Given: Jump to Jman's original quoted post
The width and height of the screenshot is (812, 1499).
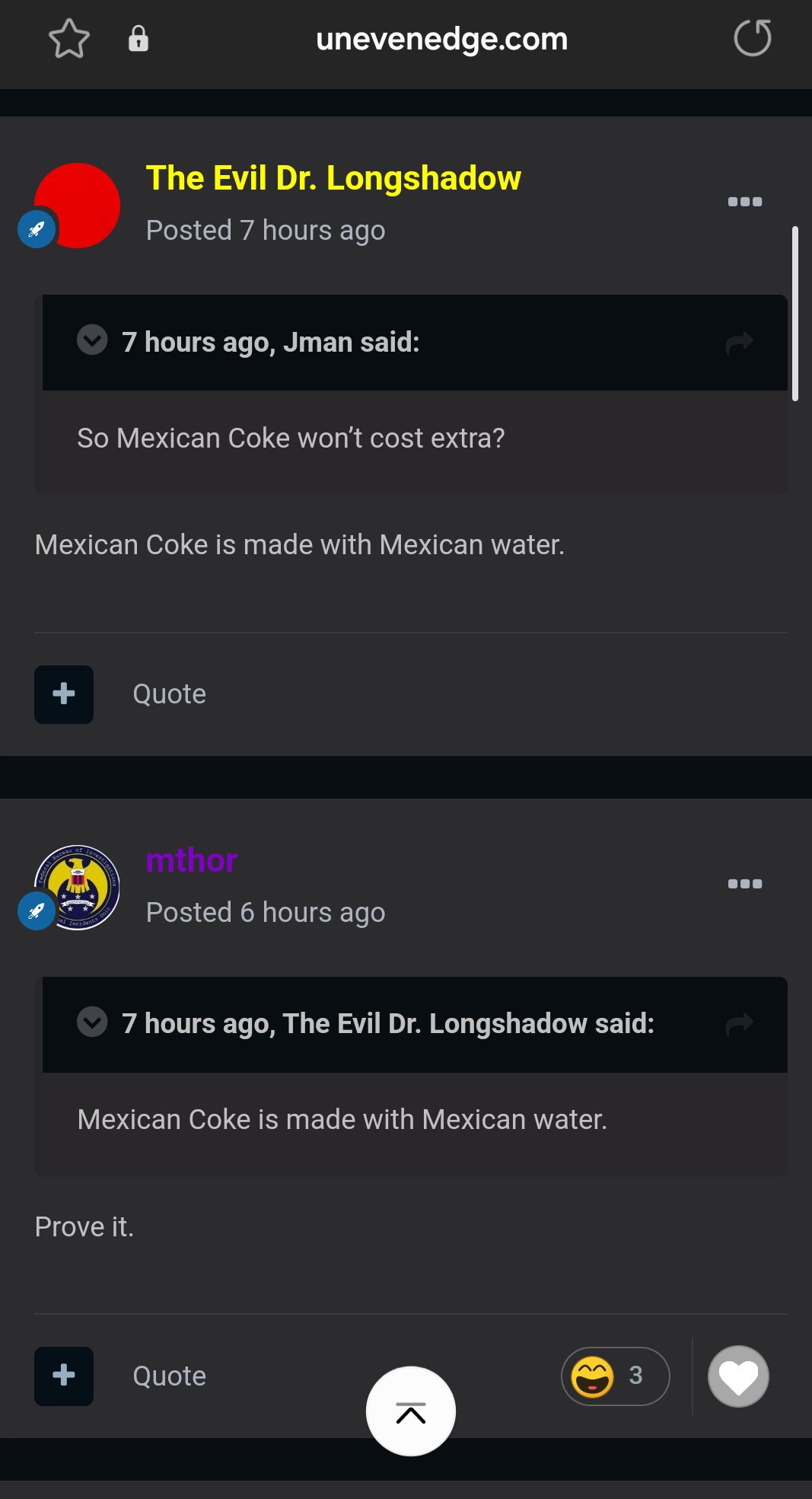Looking at the screenshot, I should pyautogui.click(x=739, y=343).
